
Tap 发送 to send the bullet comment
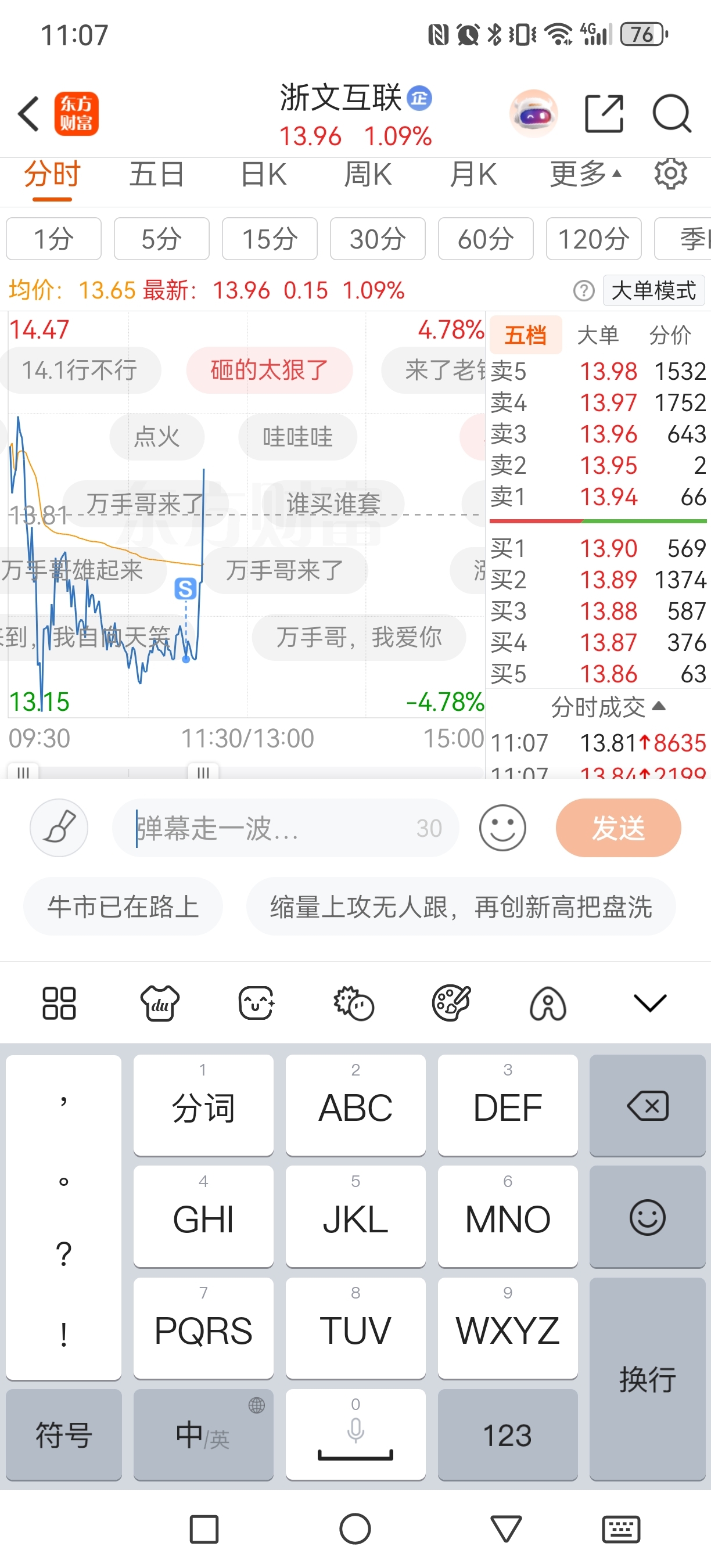(x=618, y=828)
